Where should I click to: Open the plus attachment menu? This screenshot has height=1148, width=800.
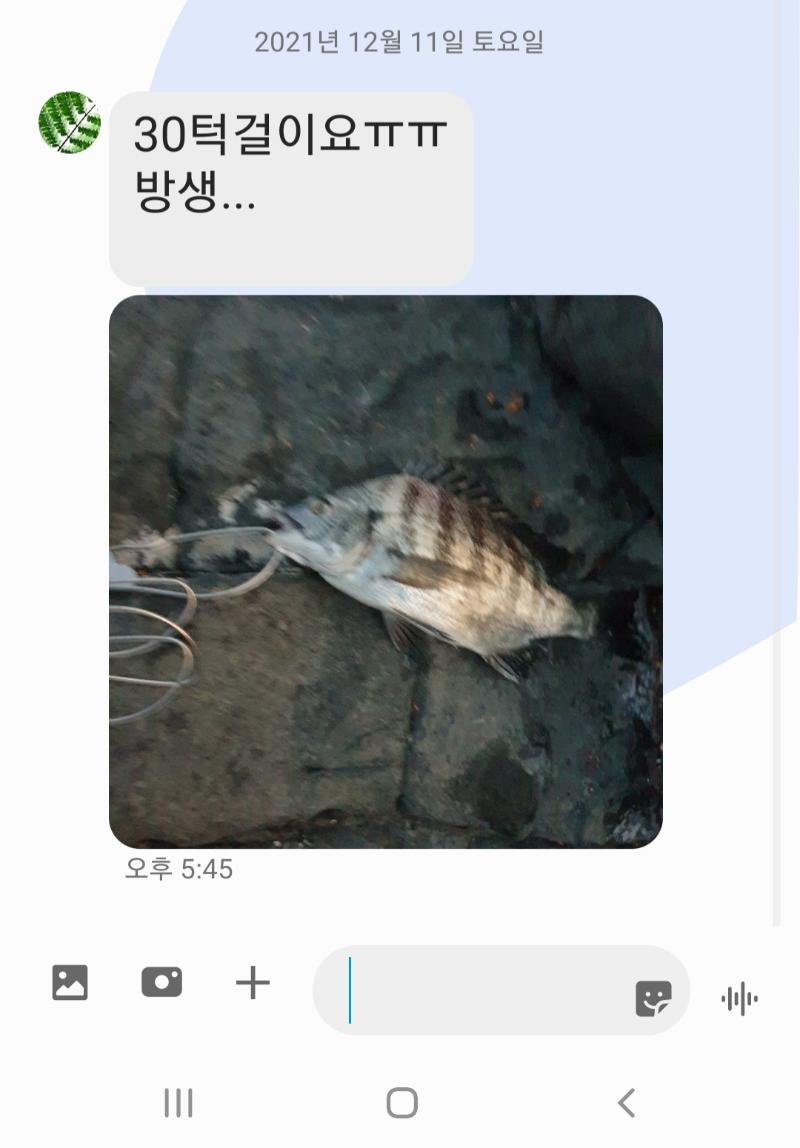click(x=253, y=983)
